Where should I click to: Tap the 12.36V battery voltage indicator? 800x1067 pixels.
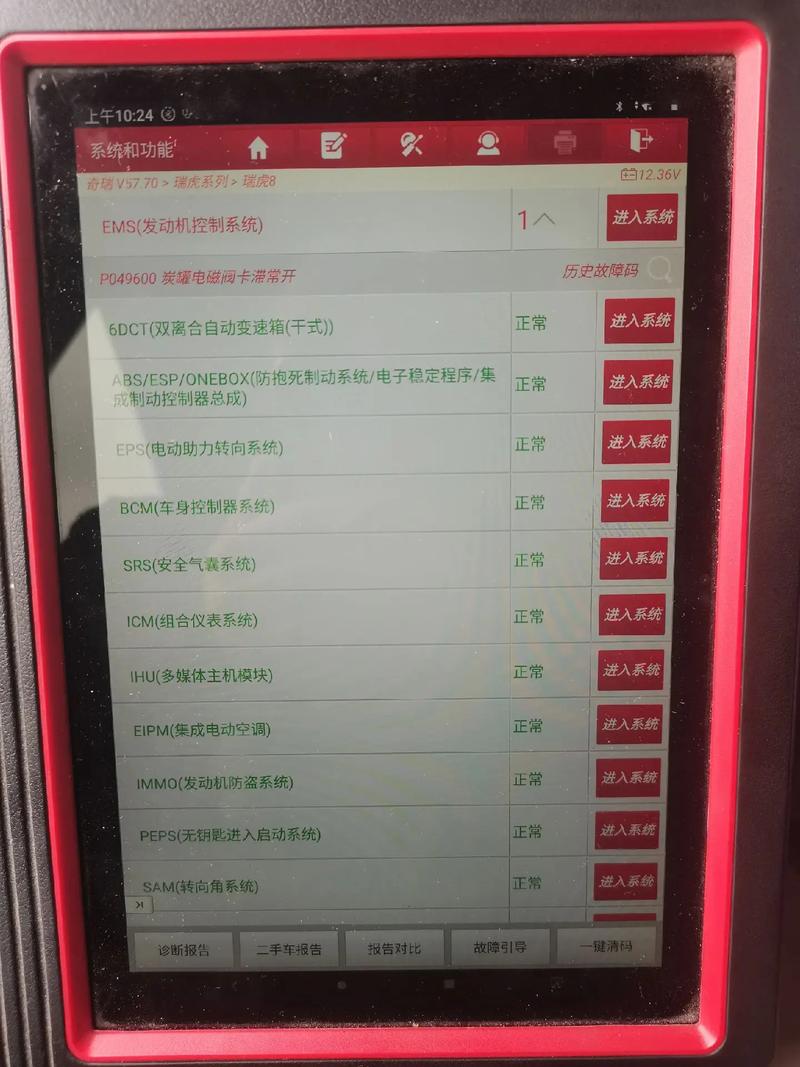[650, 172]
